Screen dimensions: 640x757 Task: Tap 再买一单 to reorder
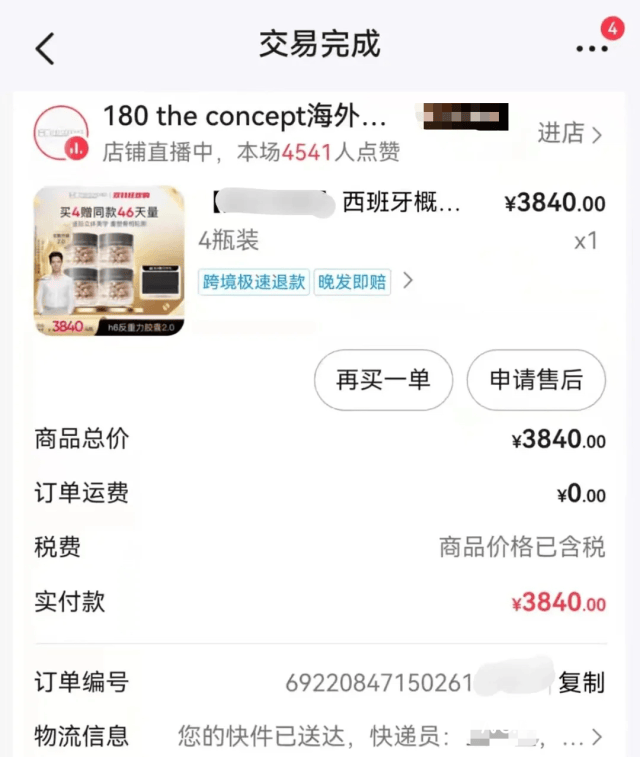point(383,380)
